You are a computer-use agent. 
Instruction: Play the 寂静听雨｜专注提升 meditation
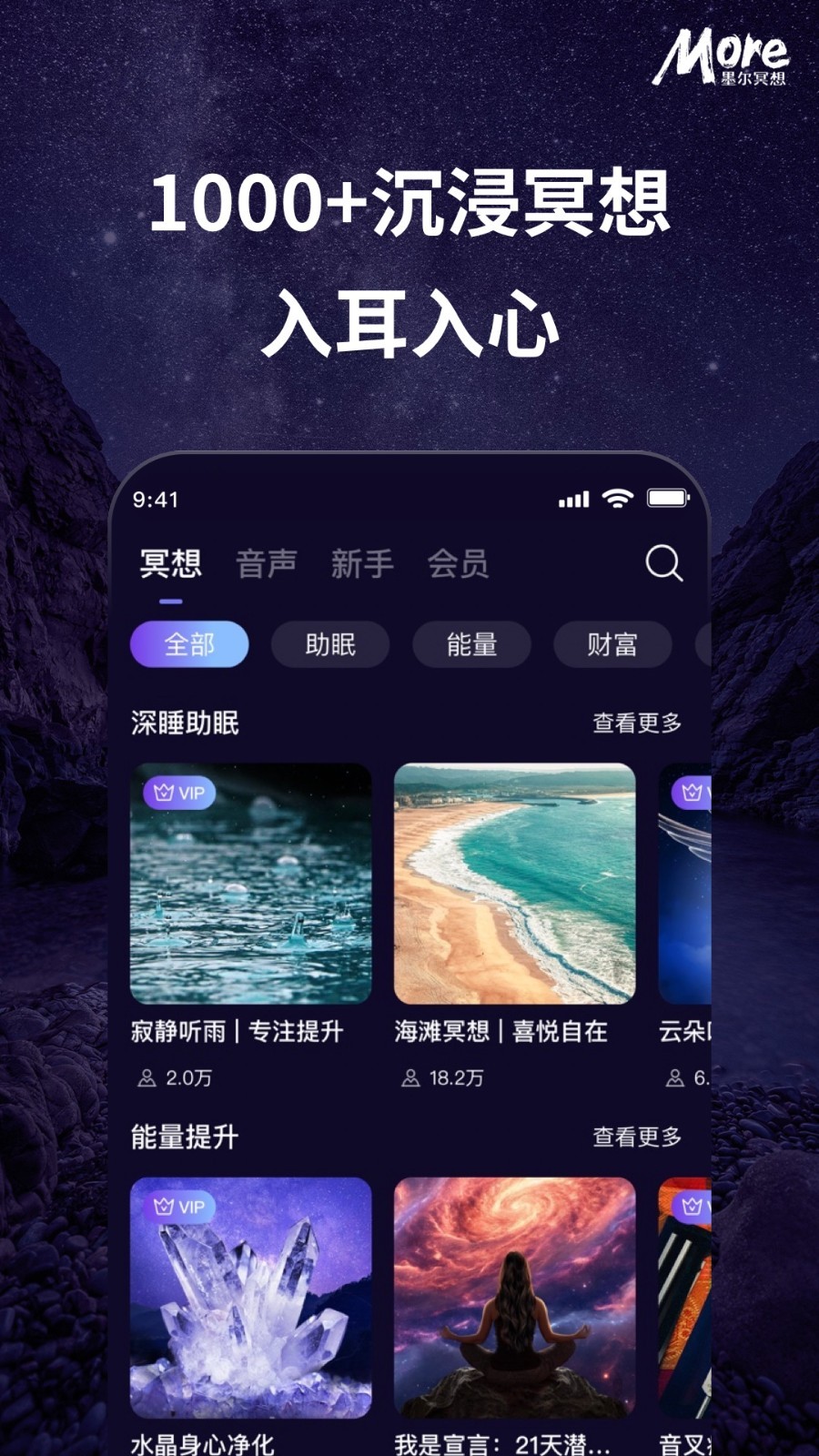pos(251,883)
